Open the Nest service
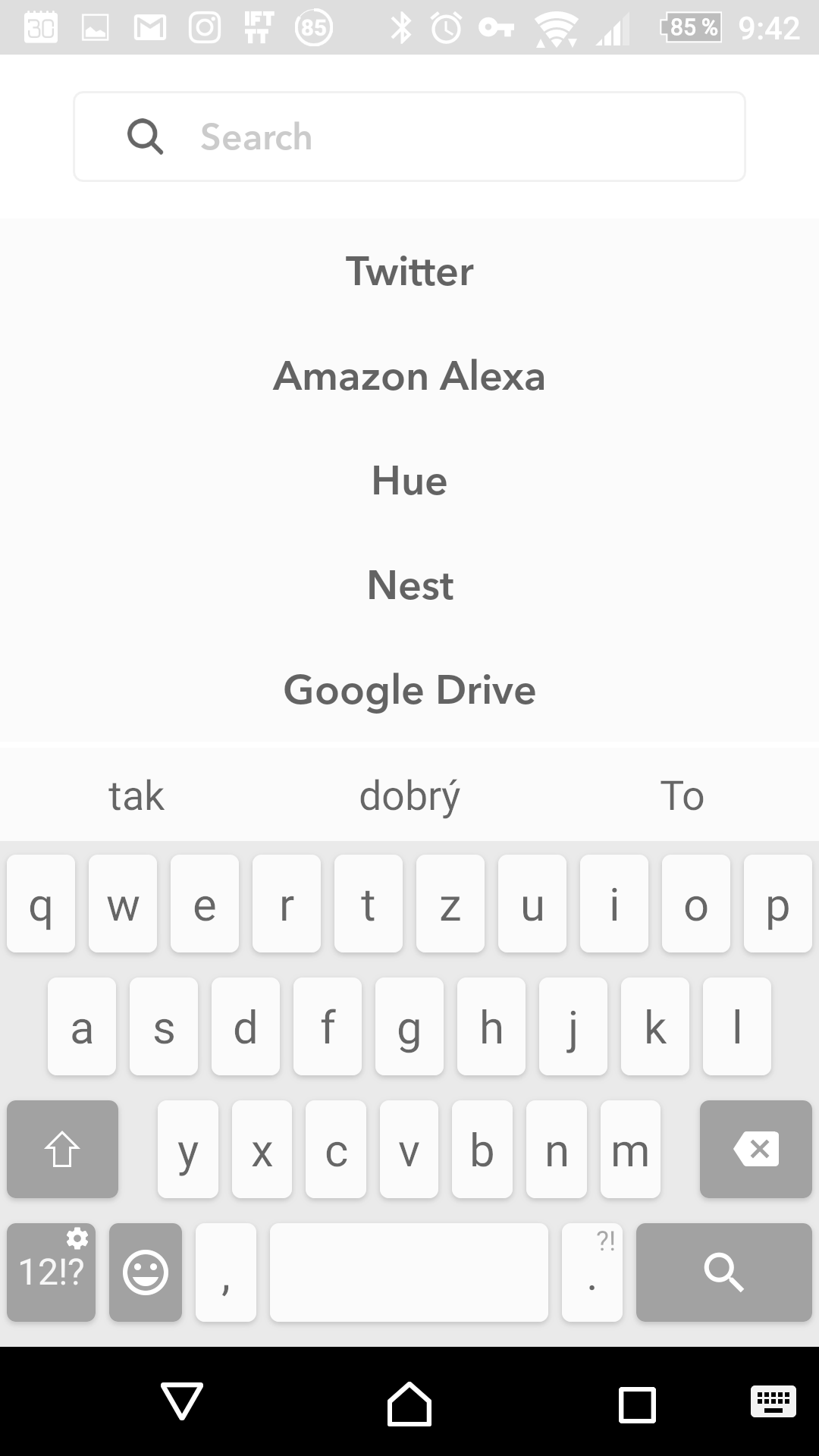This screenshot has width=819, height=1456. pos(409,585)
